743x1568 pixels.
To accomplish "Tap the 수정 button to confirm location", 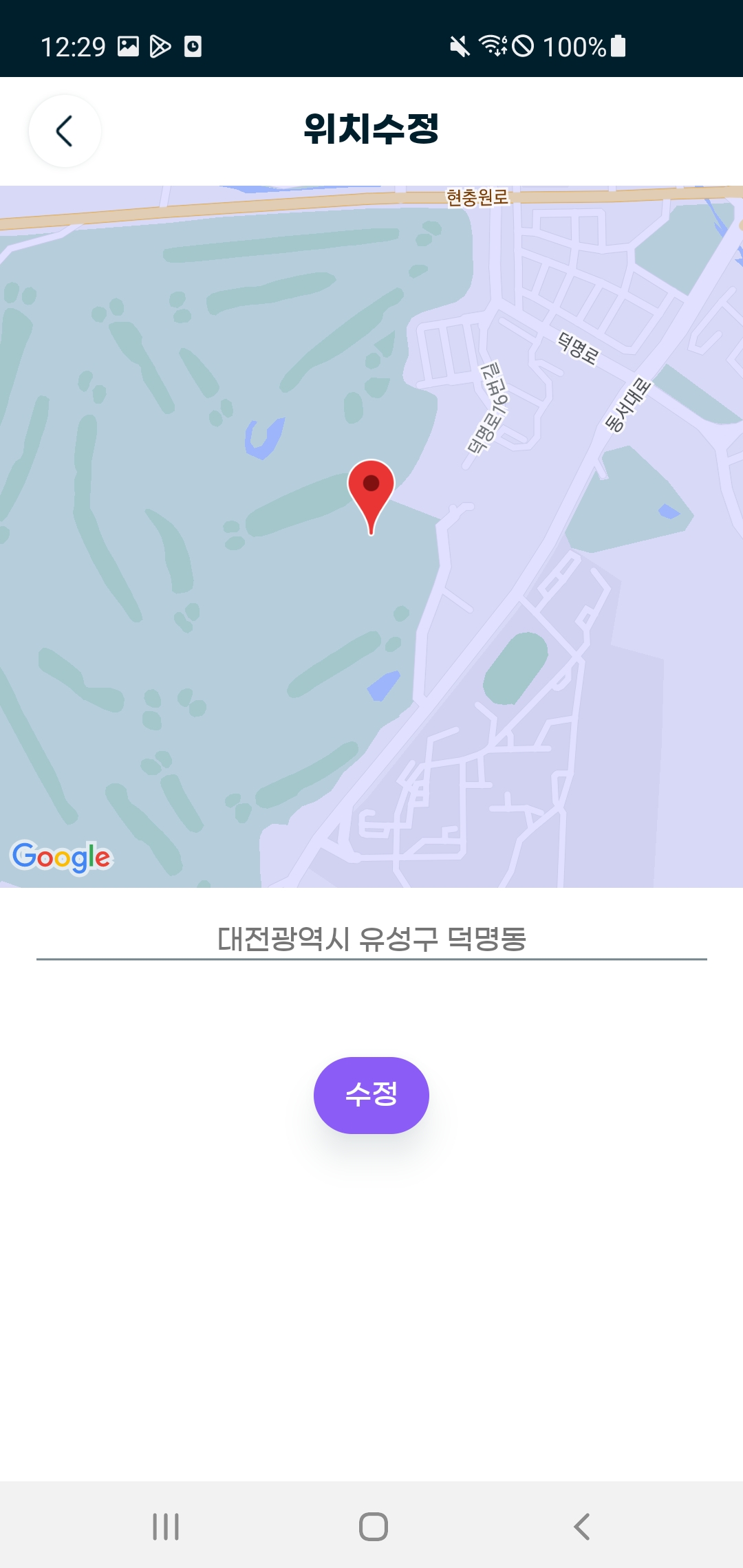I will (371, 1094).
